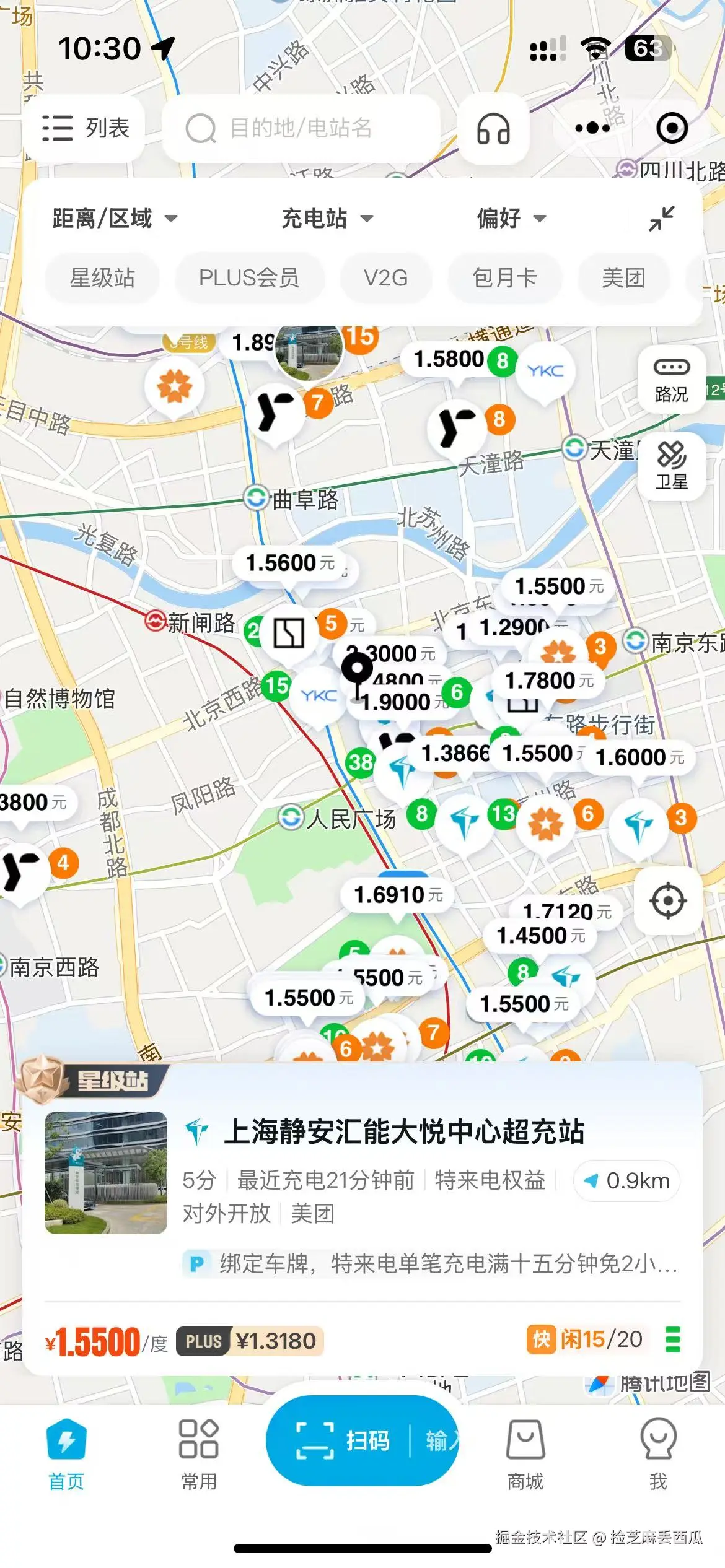The height and width of the screenshot is (1568, 725).
Task: Collapse the filter panel
Action: click(x=661, y=219)
